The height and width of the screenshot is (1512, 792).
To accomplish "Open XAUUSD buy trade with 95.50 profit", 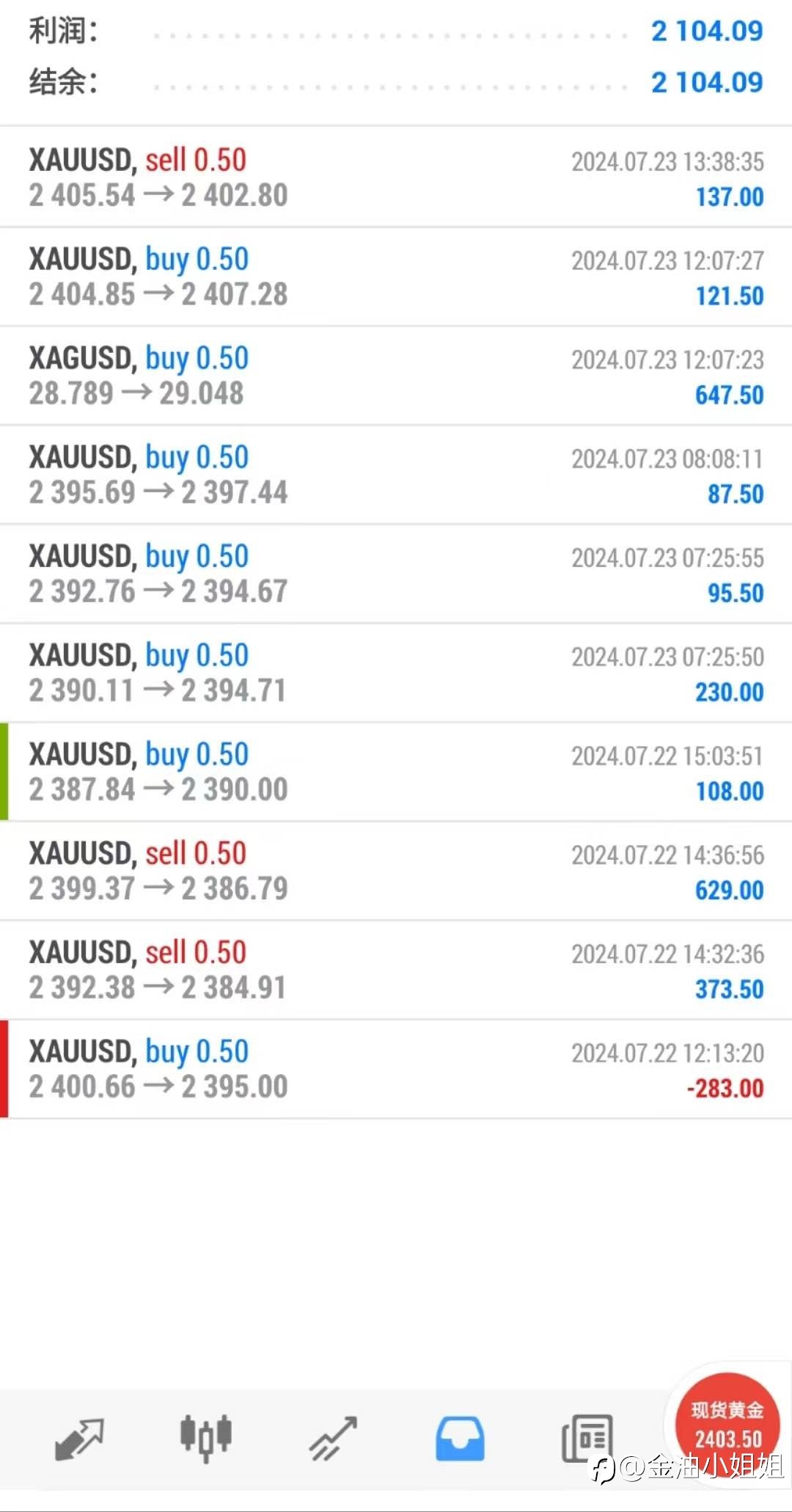I will pyautogui.click(x=396, y=574).
